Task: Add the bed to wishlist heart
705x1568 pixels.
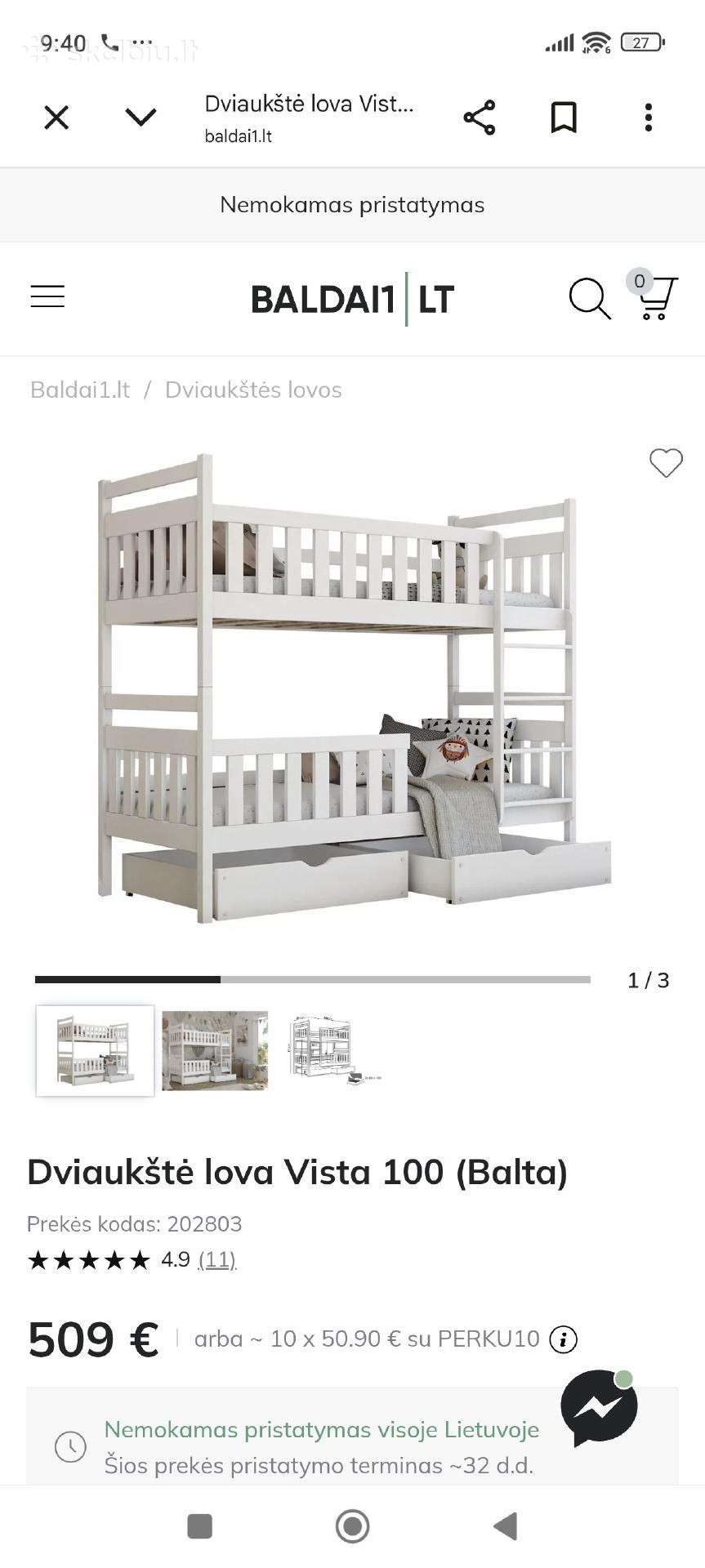Action: (x=666, y=463)
